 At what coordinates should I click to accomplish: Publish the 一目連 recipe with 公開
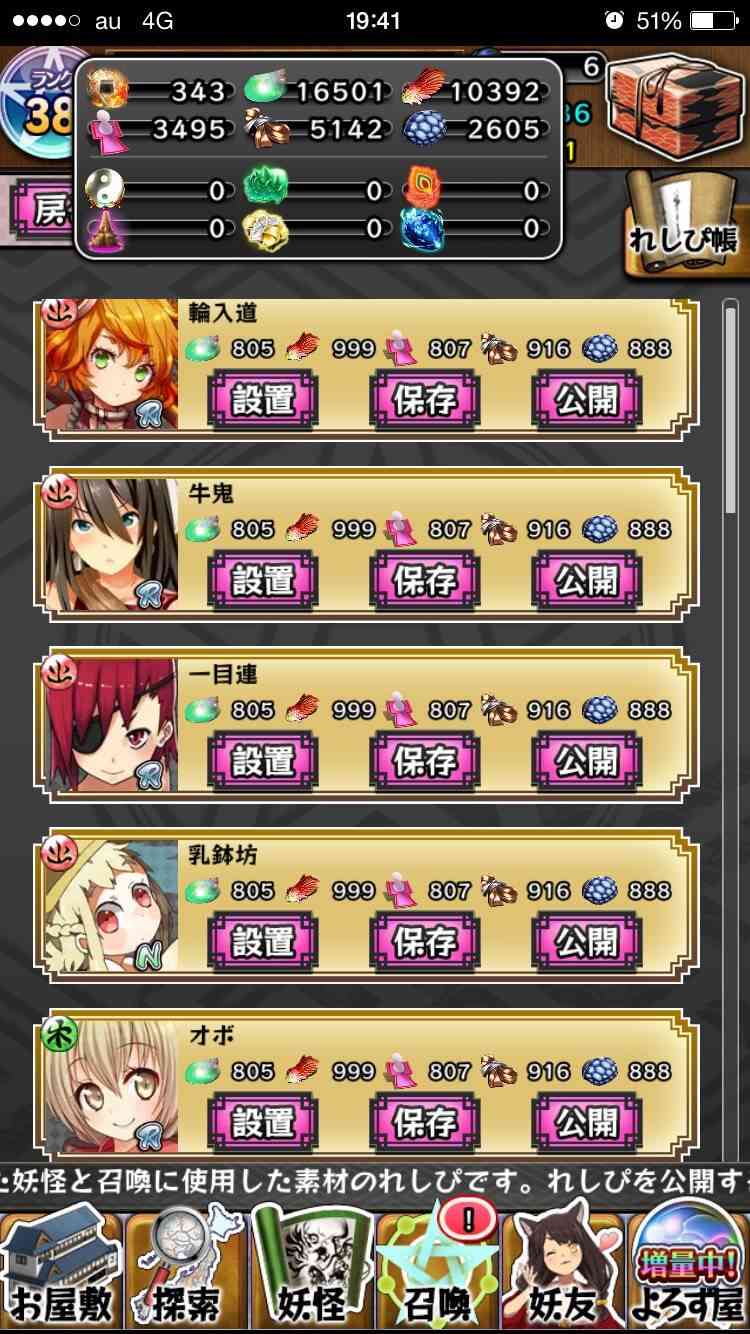pyautogui.click(x=587, y=761)
